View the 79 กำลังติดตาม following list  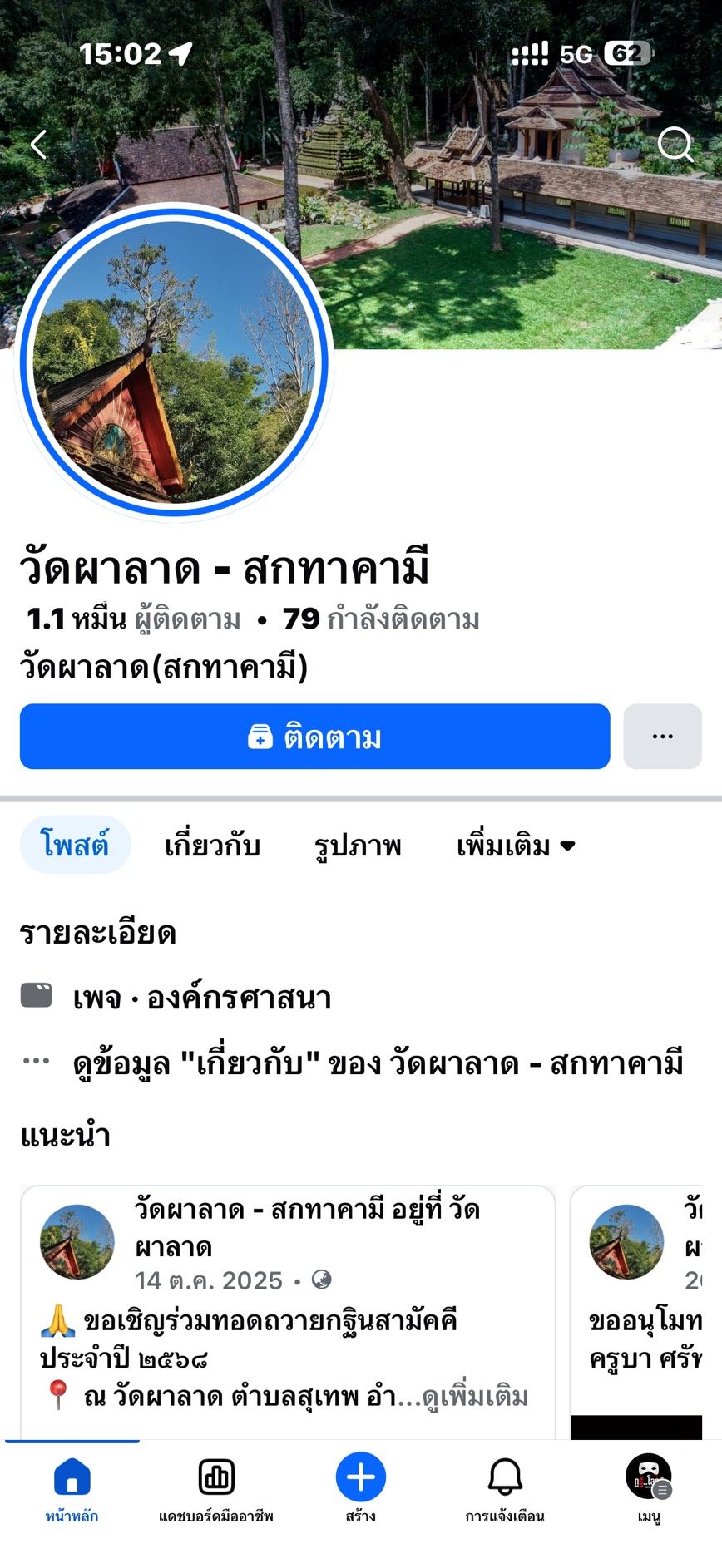[x=381, y=619]
